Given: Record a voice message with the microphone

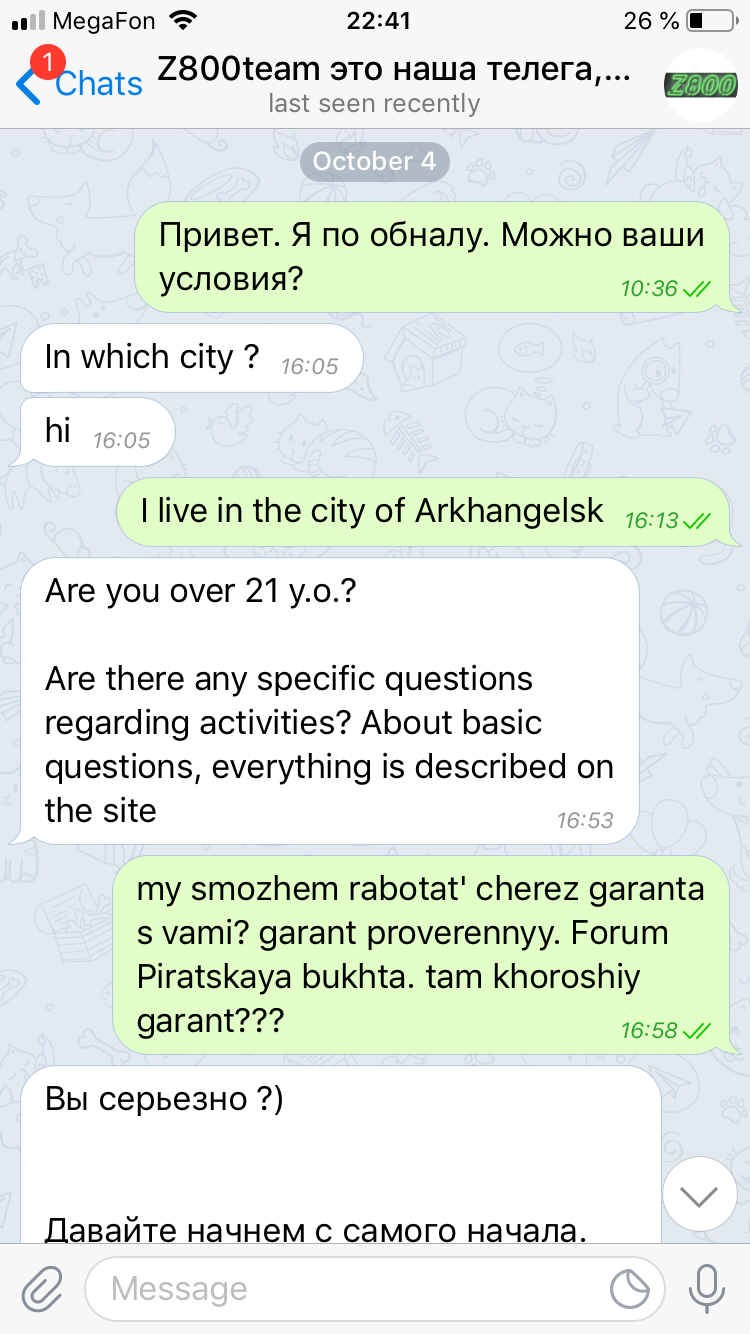Looking at the screenshot, I should [707, 1288].
